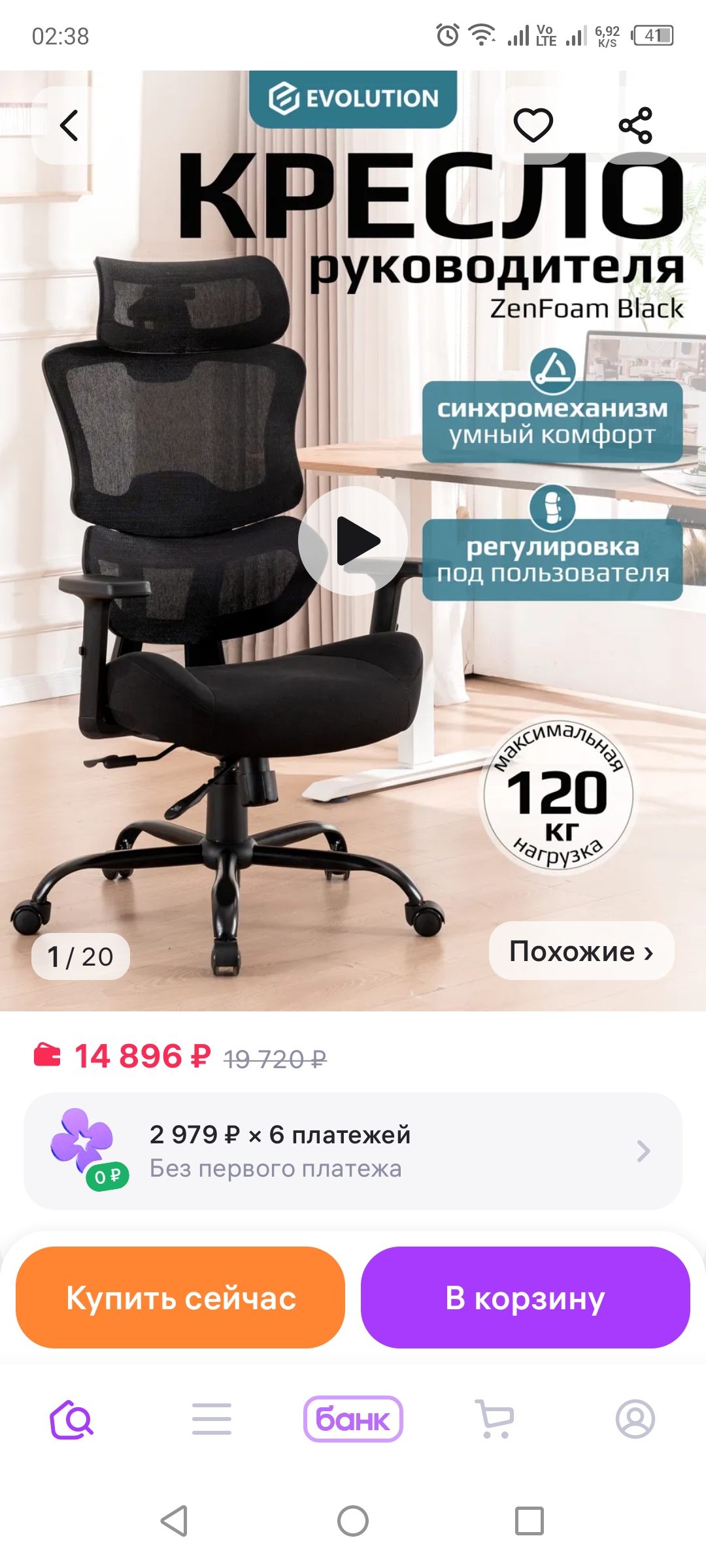Go to the profile tab
This screenshot has height=1568, width=706.
635,1419
